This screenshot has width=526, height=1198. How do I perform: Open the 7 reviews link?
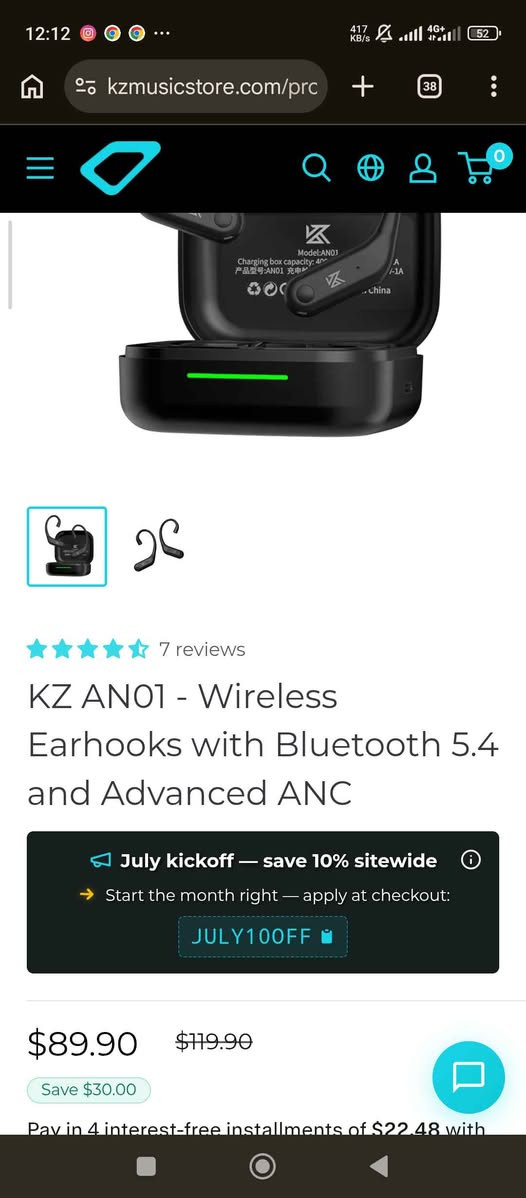pos(202,649)
